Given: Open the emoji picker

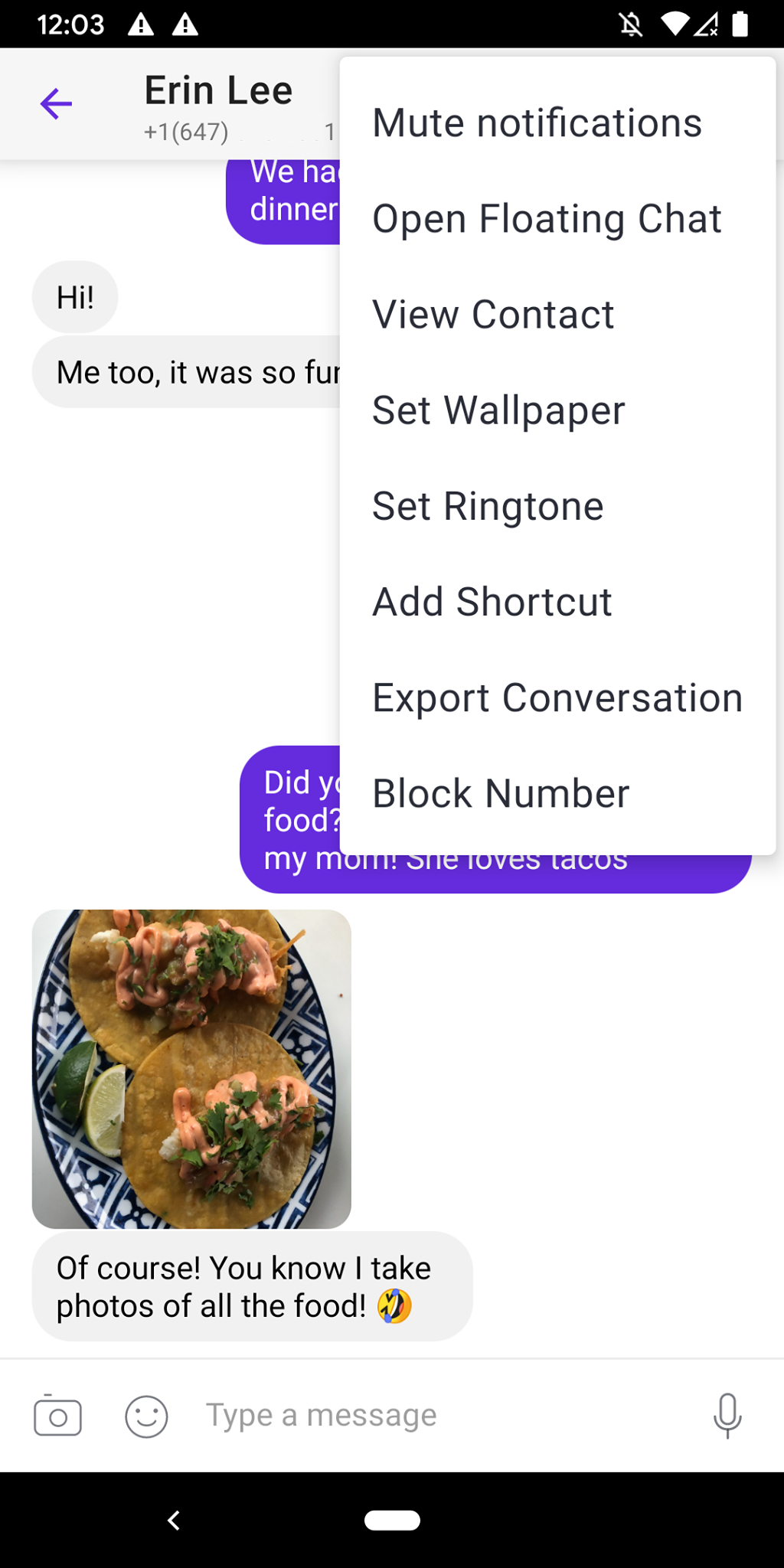Looking at the screenshot, I should pos(146,1416).
